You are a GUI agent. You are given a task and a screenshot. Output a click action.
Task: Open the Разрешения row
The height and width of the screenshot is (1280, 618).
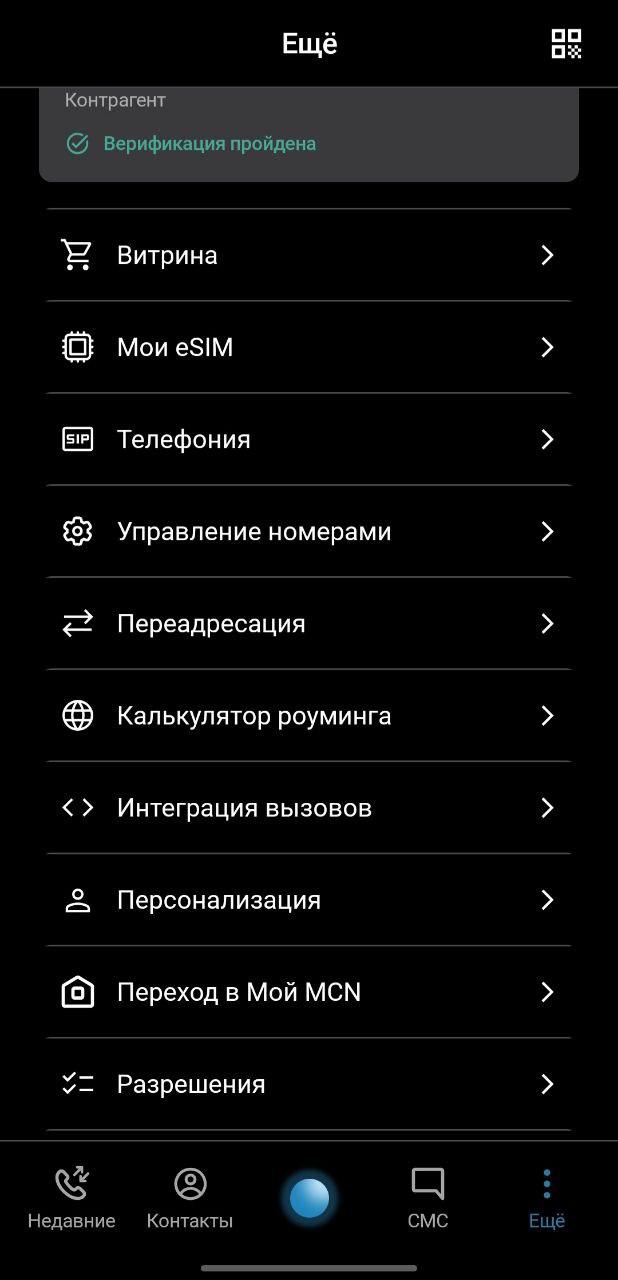(308, 1084)
